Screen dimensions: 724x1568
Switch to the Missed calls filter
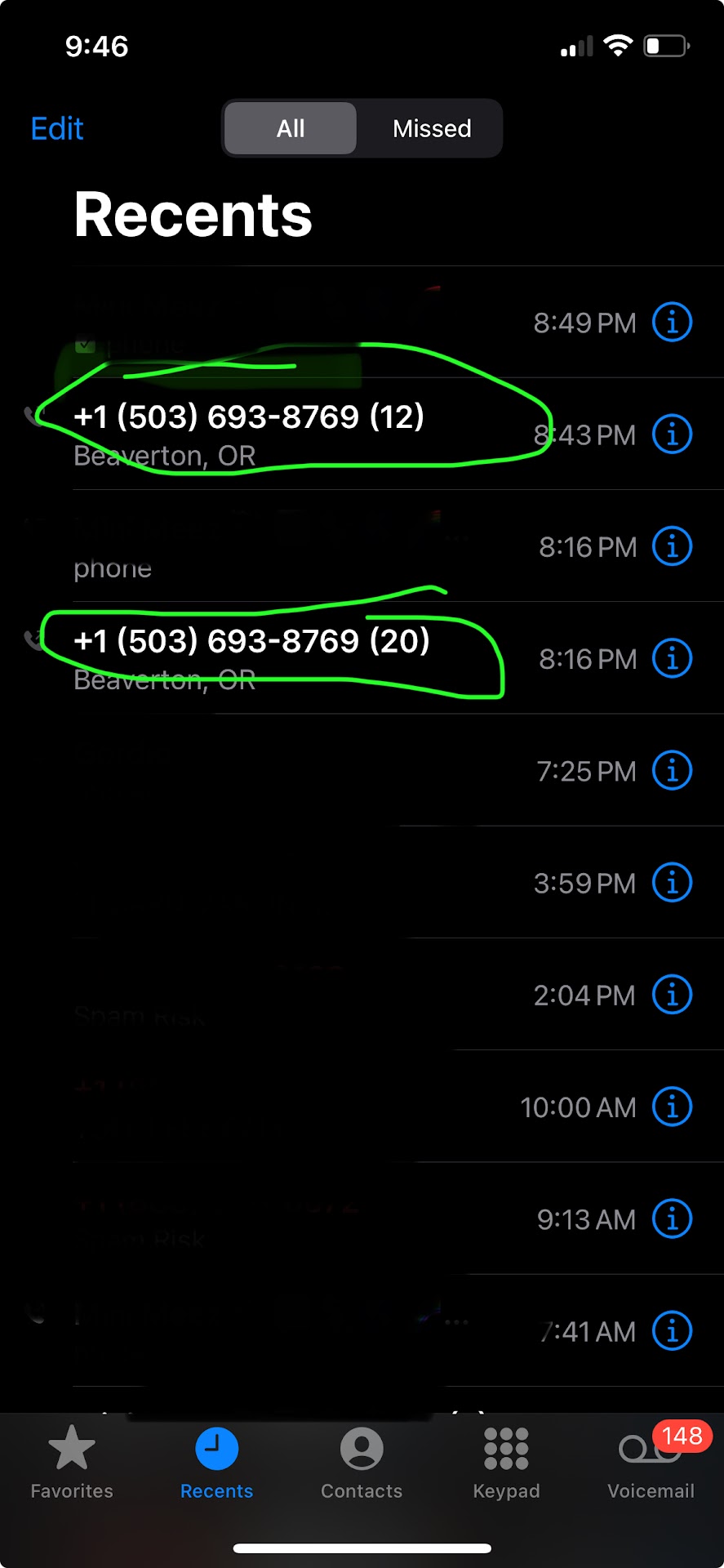tap(431, 129)
